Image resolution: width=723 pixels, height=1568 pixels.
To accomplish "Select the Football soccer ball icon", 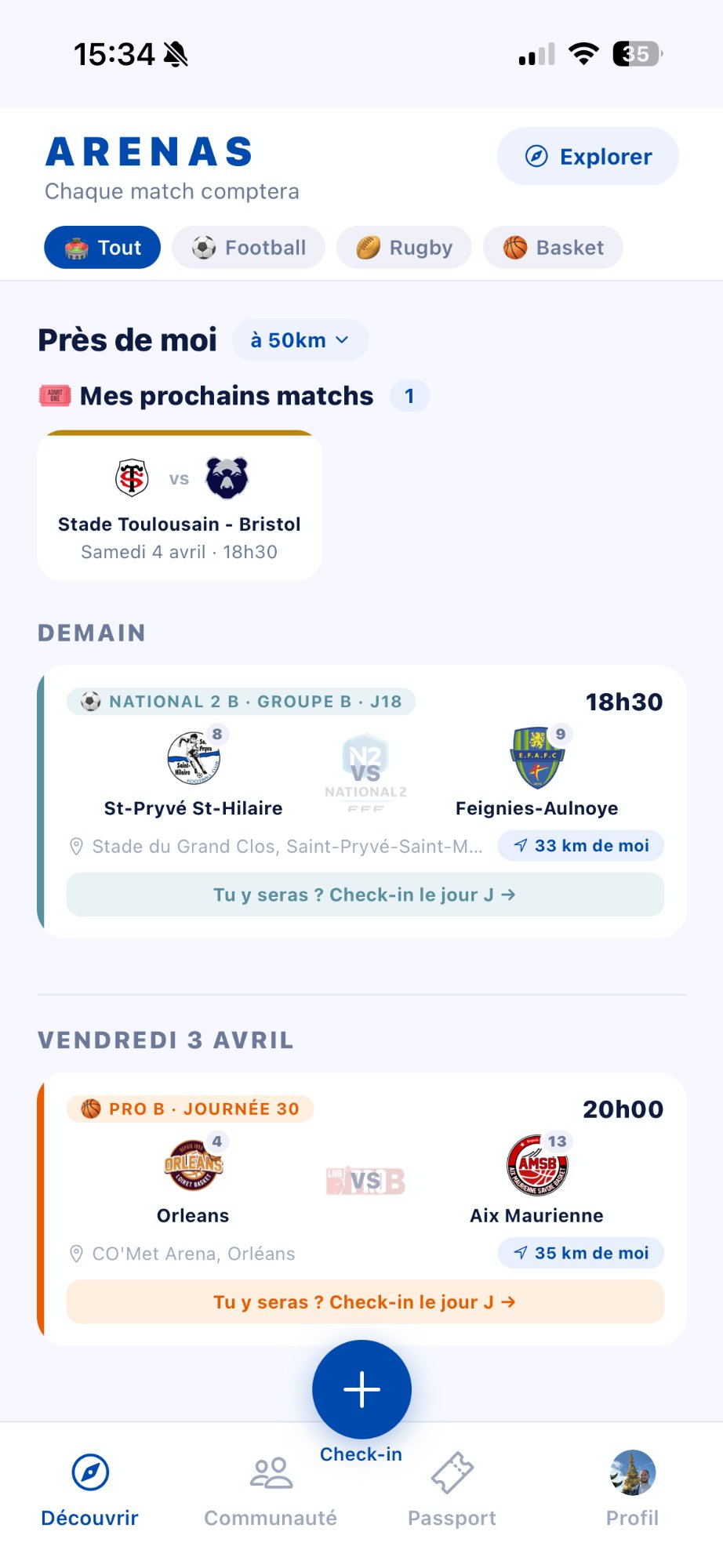I will [x=202, y=247].
